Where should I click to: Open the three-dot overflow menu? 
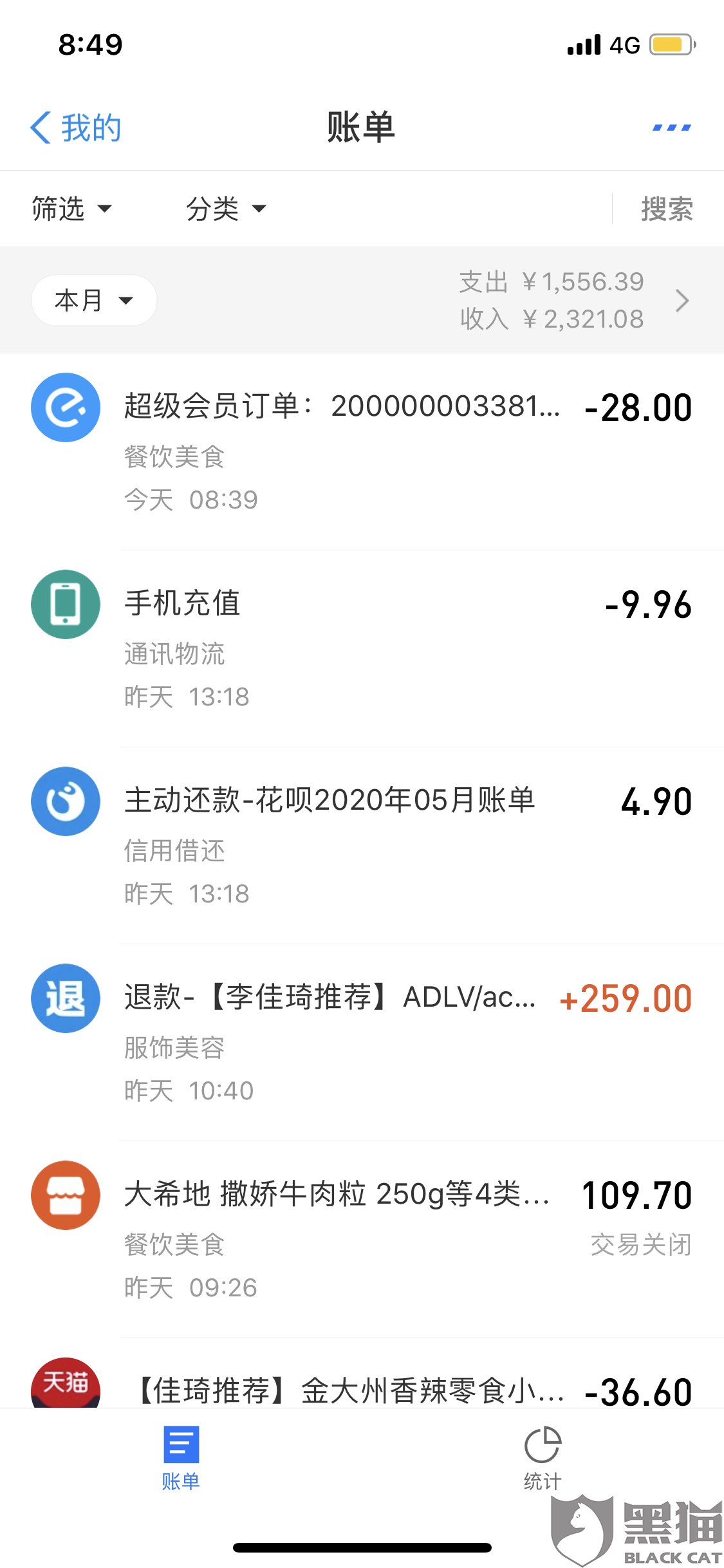671,127
